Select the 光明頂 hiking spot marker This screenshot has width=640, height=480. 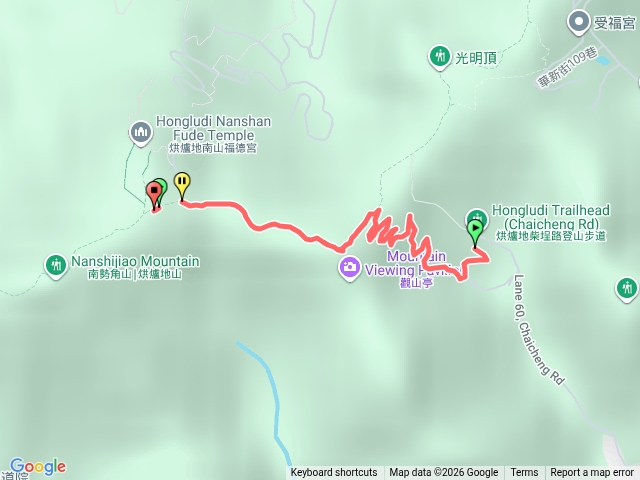tap(440, 57)
